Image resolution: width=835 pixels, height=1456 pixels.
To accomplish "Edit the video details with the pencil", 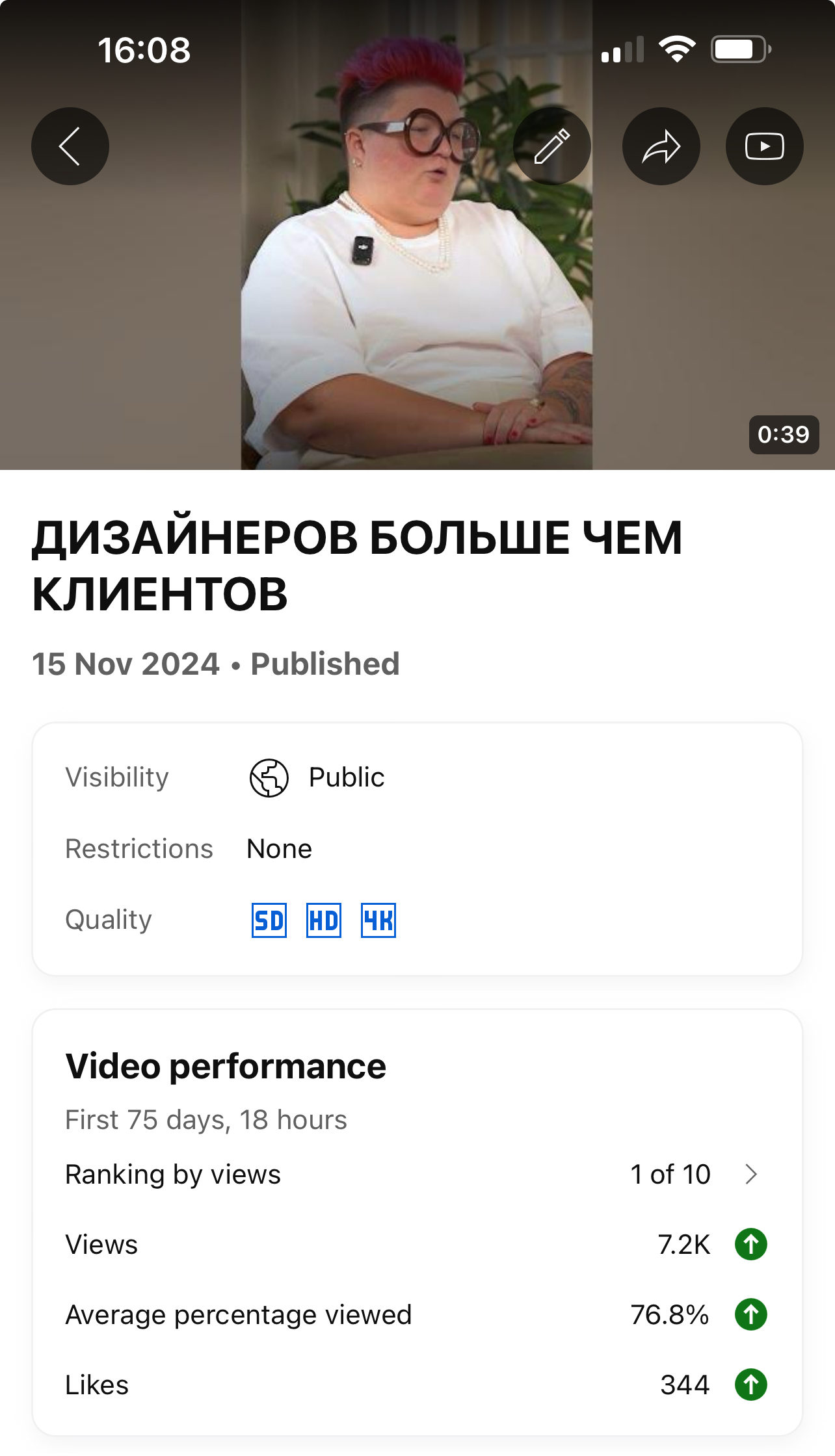I will [x=551, y=146].
